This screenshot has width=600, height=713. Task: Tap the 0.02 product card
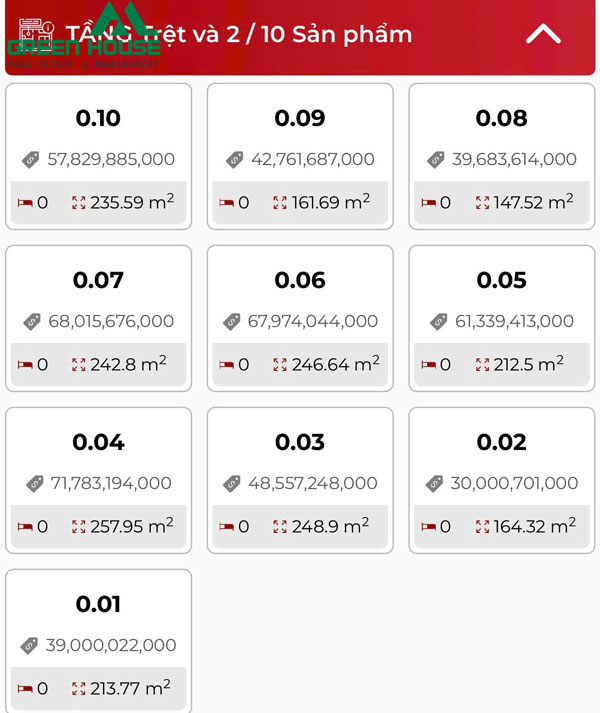pos(501,479)
